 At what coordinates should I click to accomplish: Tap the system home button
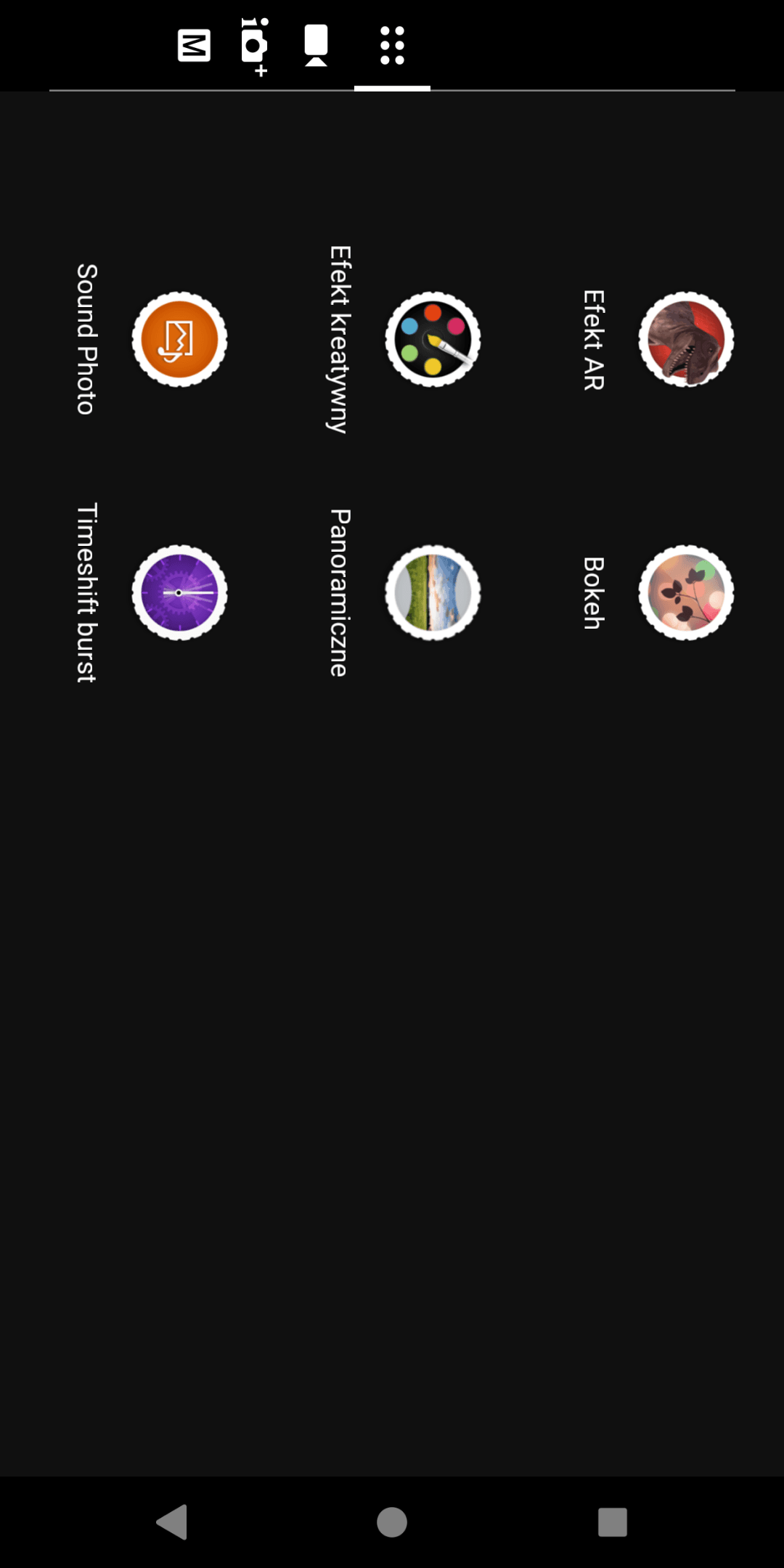click(x=392, y=1522)
